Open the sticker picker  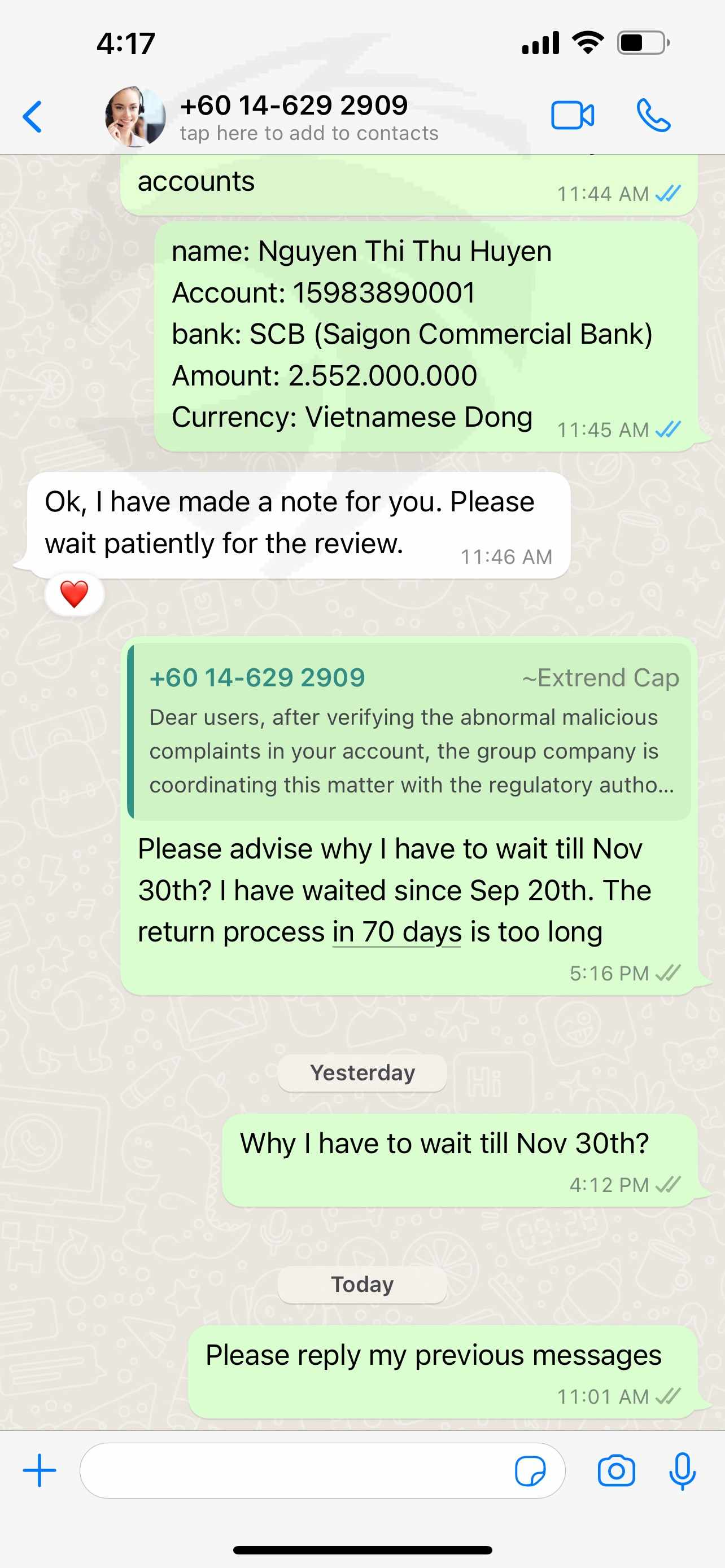pos(530,1471)
